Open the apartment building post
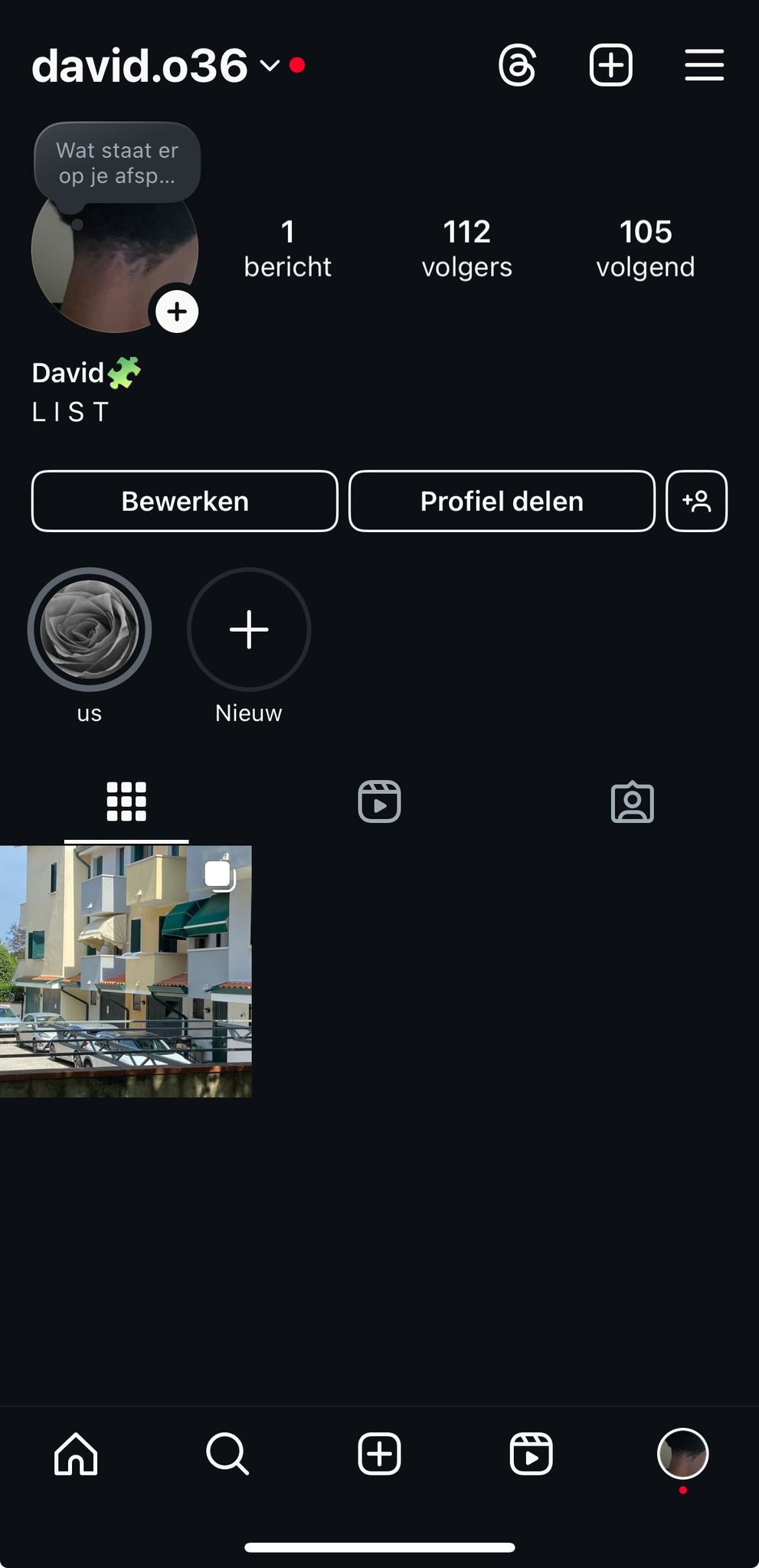 tap(126, 971)
